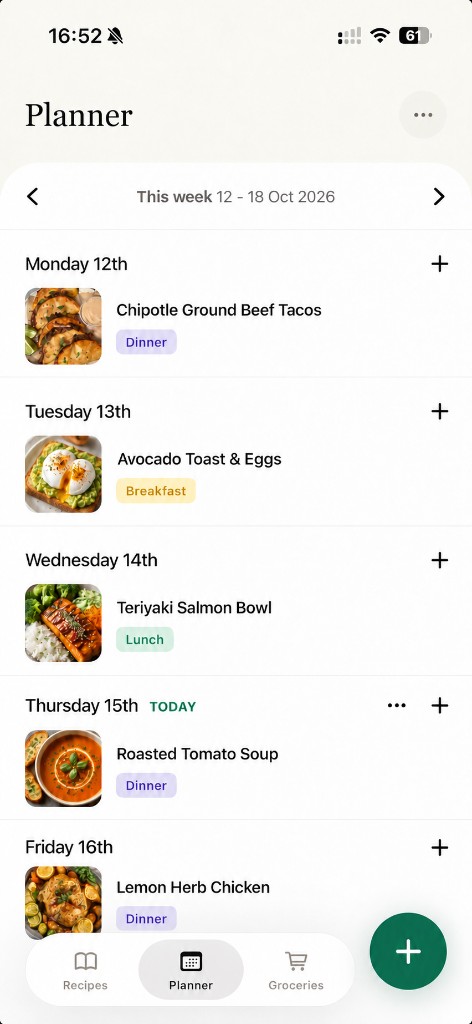This screenshot has width=472, height=1024.
Task: Add a meal to Monday 12th
Action: point(440,264)
